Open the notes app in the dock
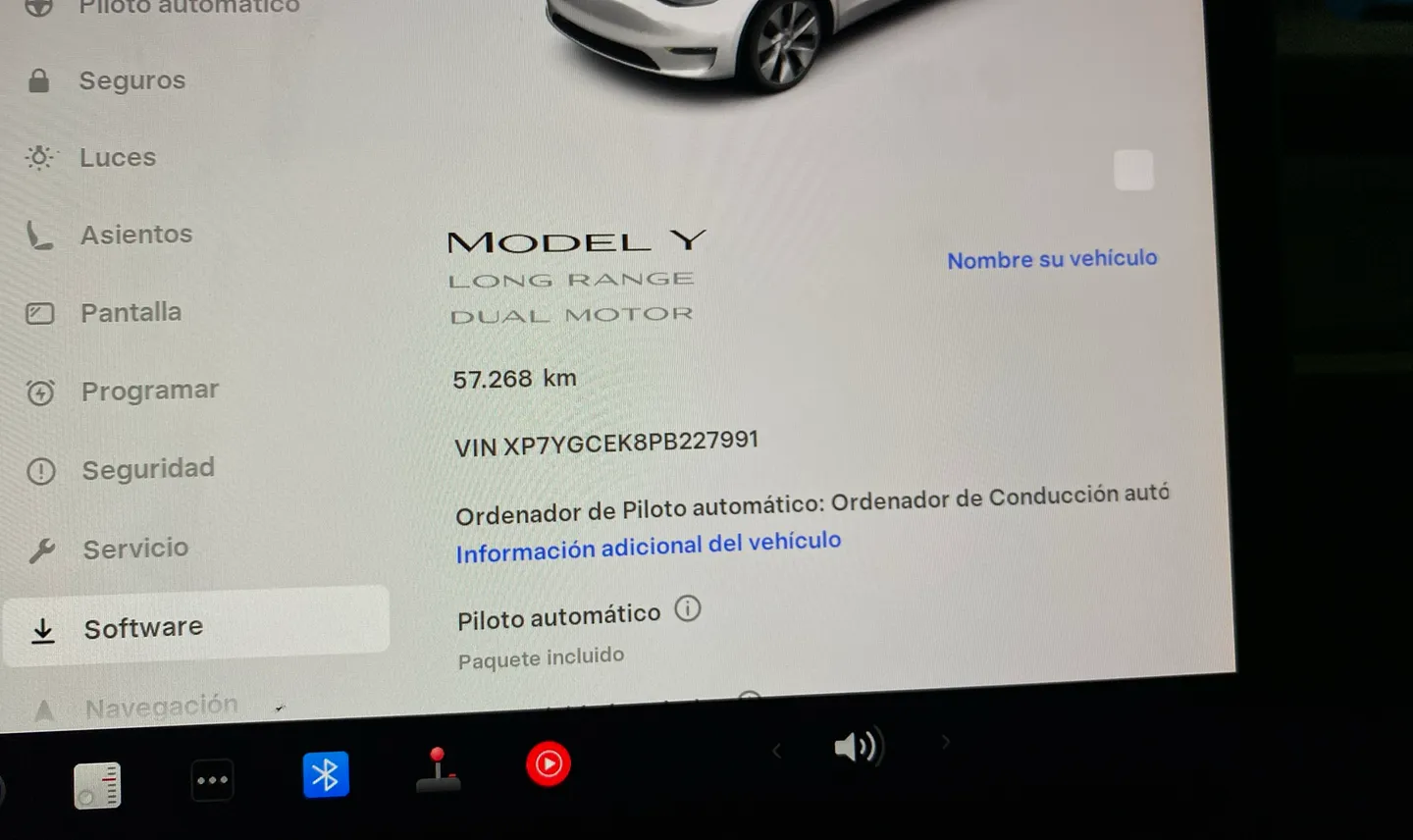The height and width of the screenshot is (840, 1413). [97, 786]
